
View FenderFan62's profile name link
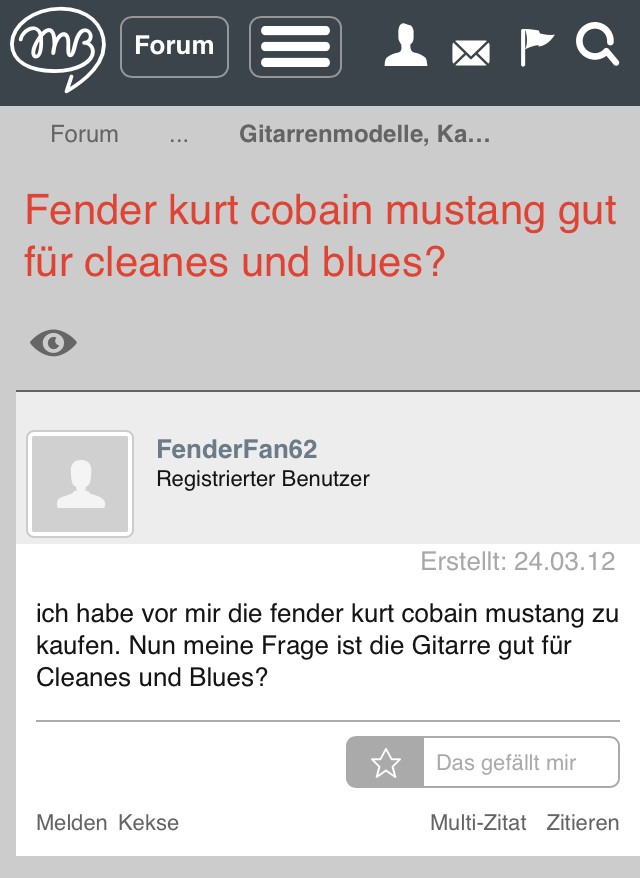[237, 449]
